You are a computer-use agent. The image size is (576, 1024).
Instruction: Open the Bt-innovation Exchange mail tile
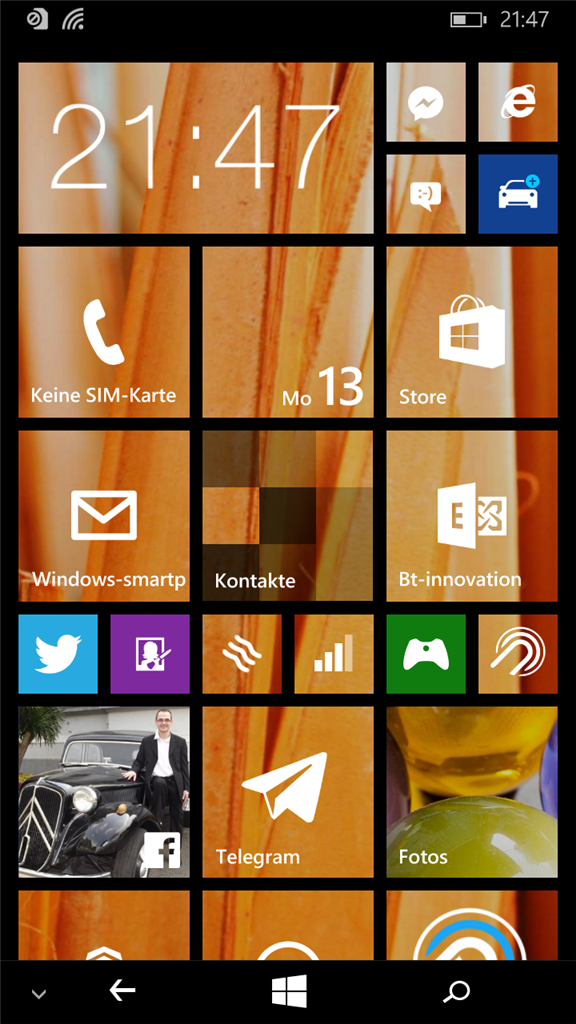pyautogui.click(x=472, y=516)
